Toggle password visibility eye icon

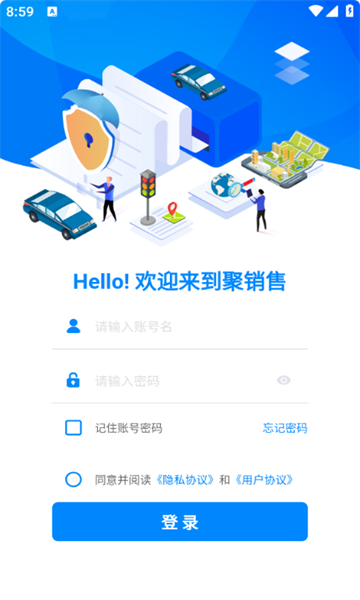[283, 380]
